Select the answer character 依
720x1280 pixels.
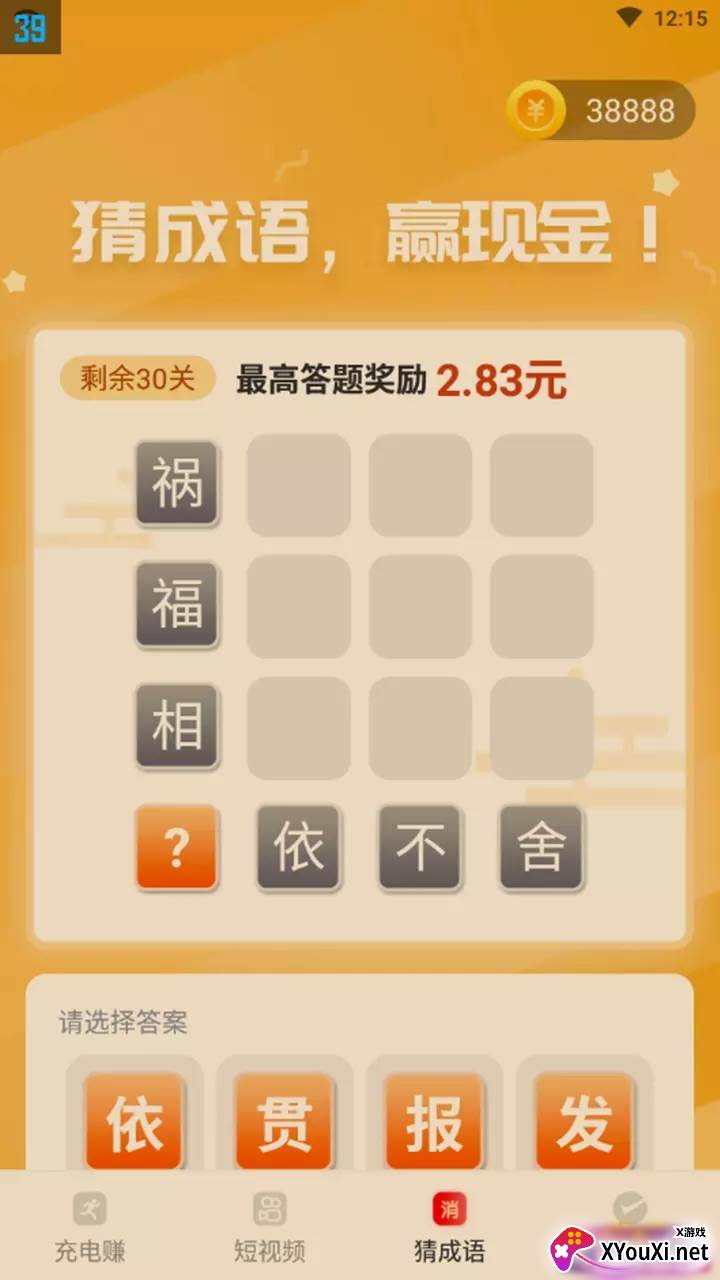click(134, 1121)
